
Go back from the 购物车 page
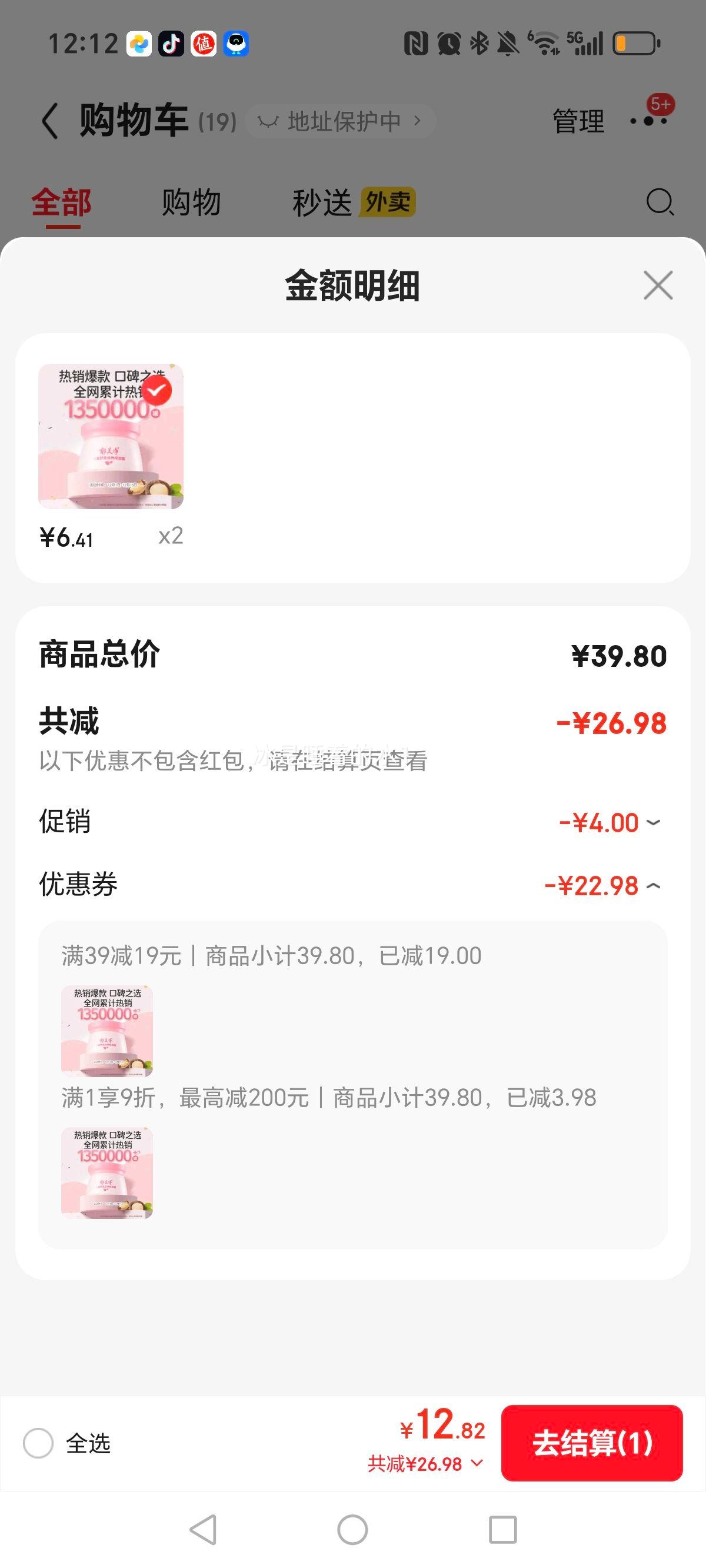click(x=51, y=121)
